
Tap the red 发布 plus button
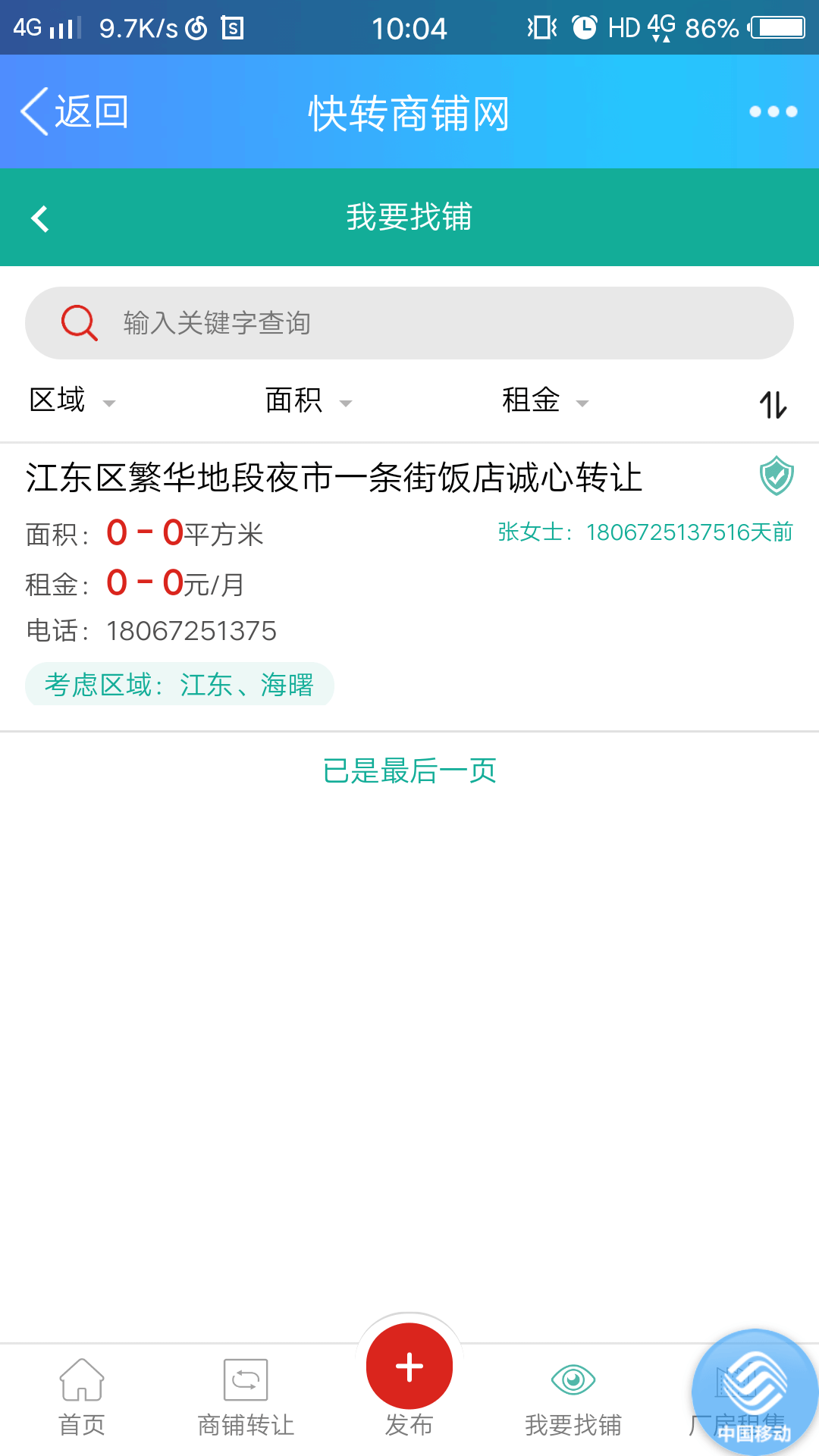click(x=409, y=1367)
